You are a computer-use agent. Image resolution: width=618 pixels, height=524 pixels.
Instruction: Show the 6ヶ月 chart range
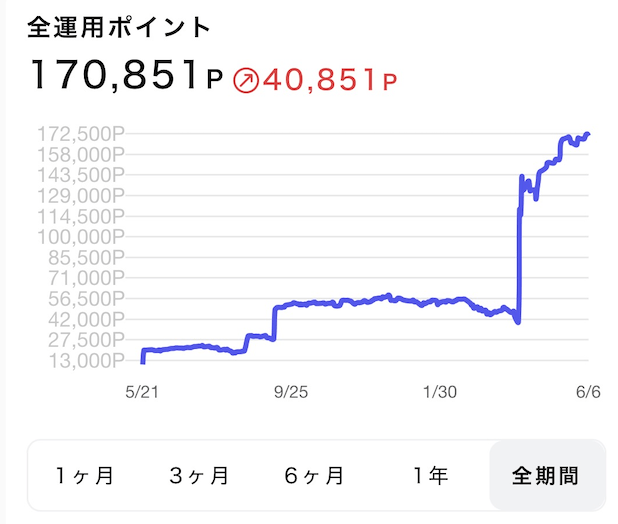(314, 475)
